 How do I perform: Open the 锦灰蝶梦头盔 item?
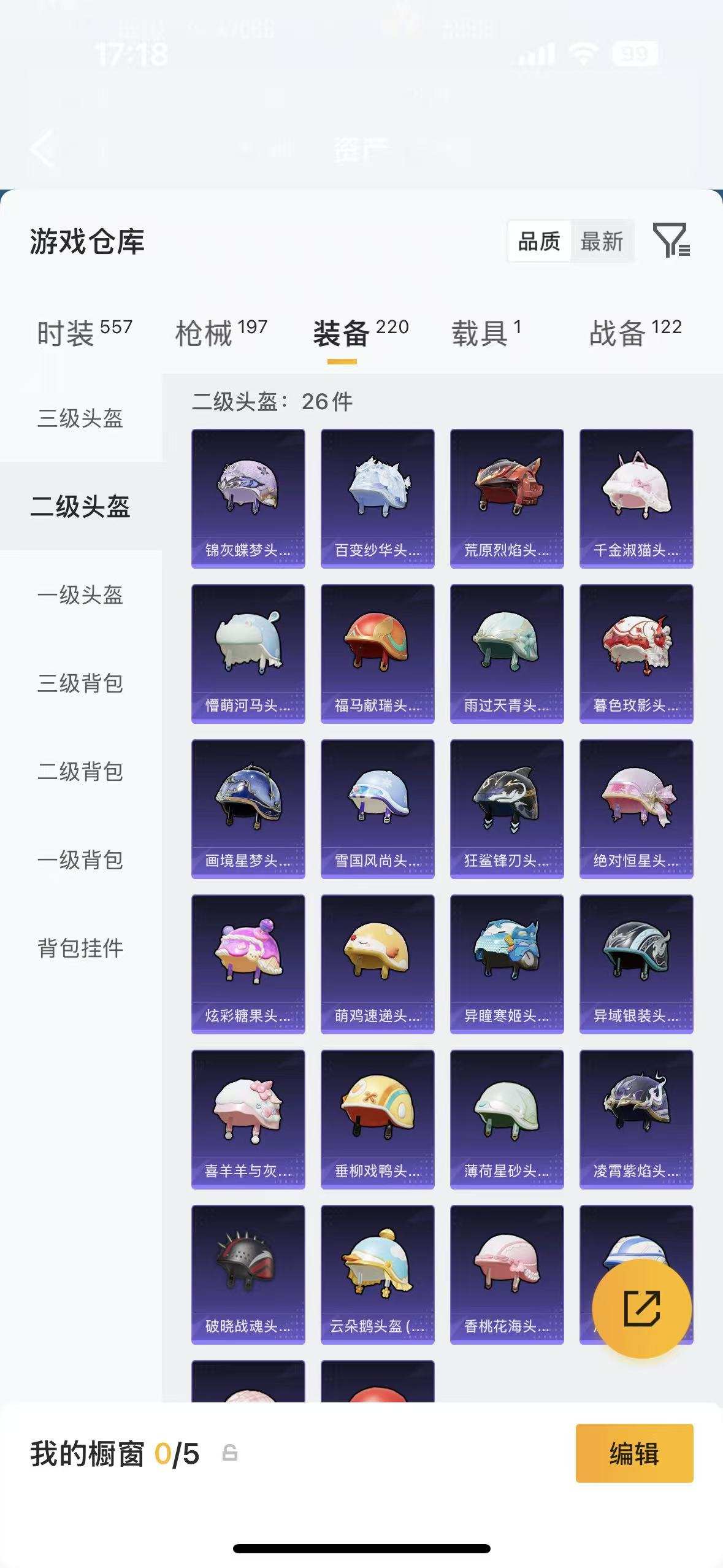[248, 497]
